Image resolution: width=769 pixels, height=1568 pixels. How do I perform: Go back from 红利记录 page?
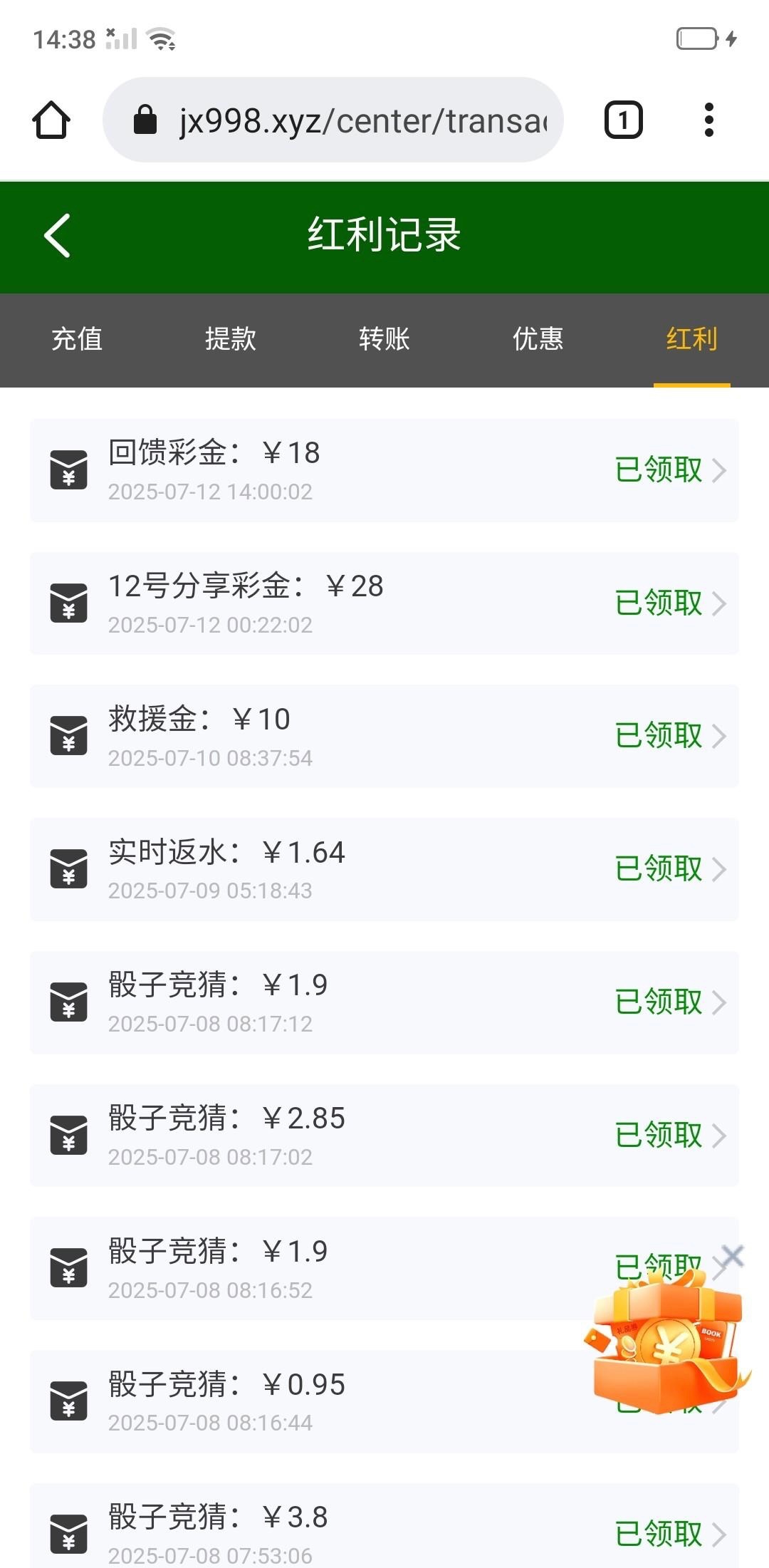57,235
